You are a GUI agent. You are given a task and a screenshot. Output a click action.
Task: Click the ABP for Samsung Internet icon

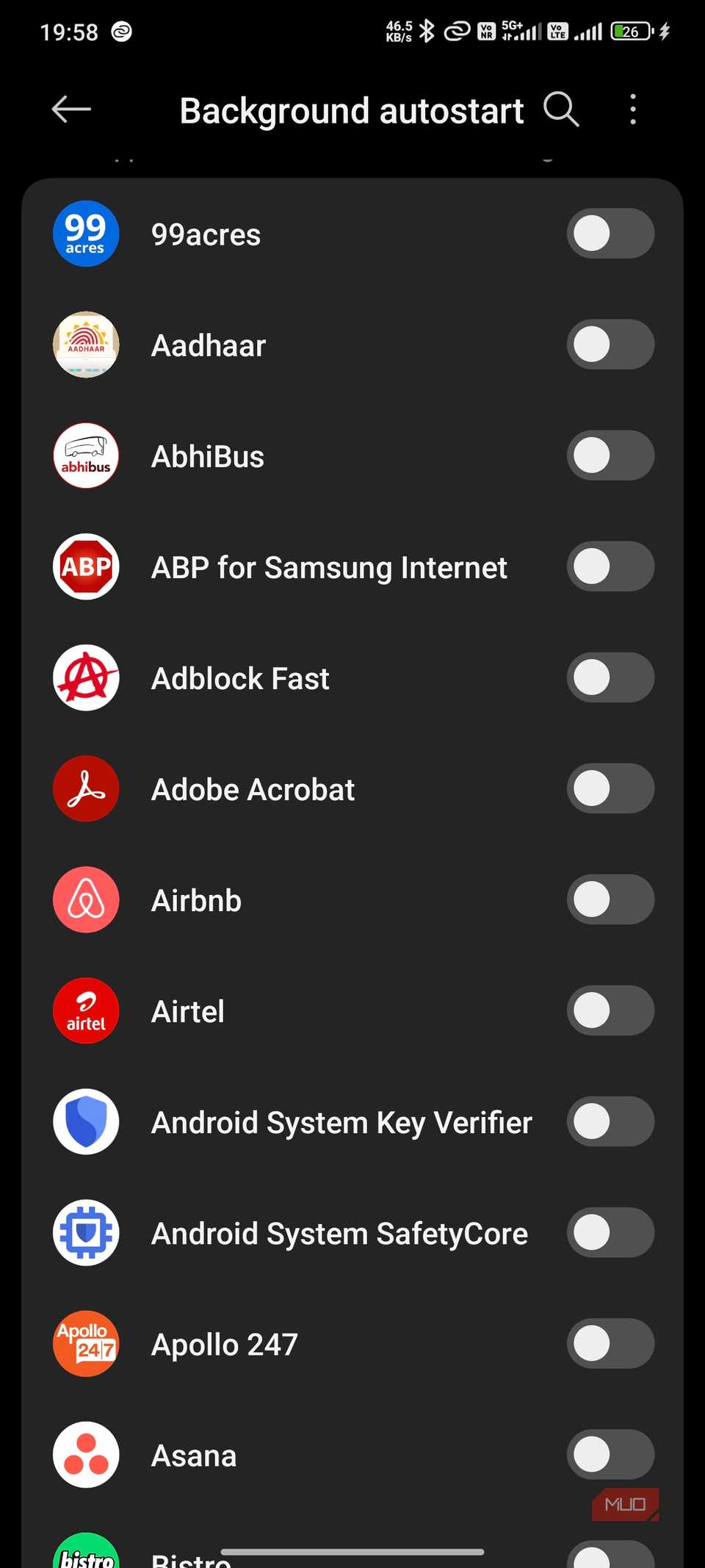point(85,567)
